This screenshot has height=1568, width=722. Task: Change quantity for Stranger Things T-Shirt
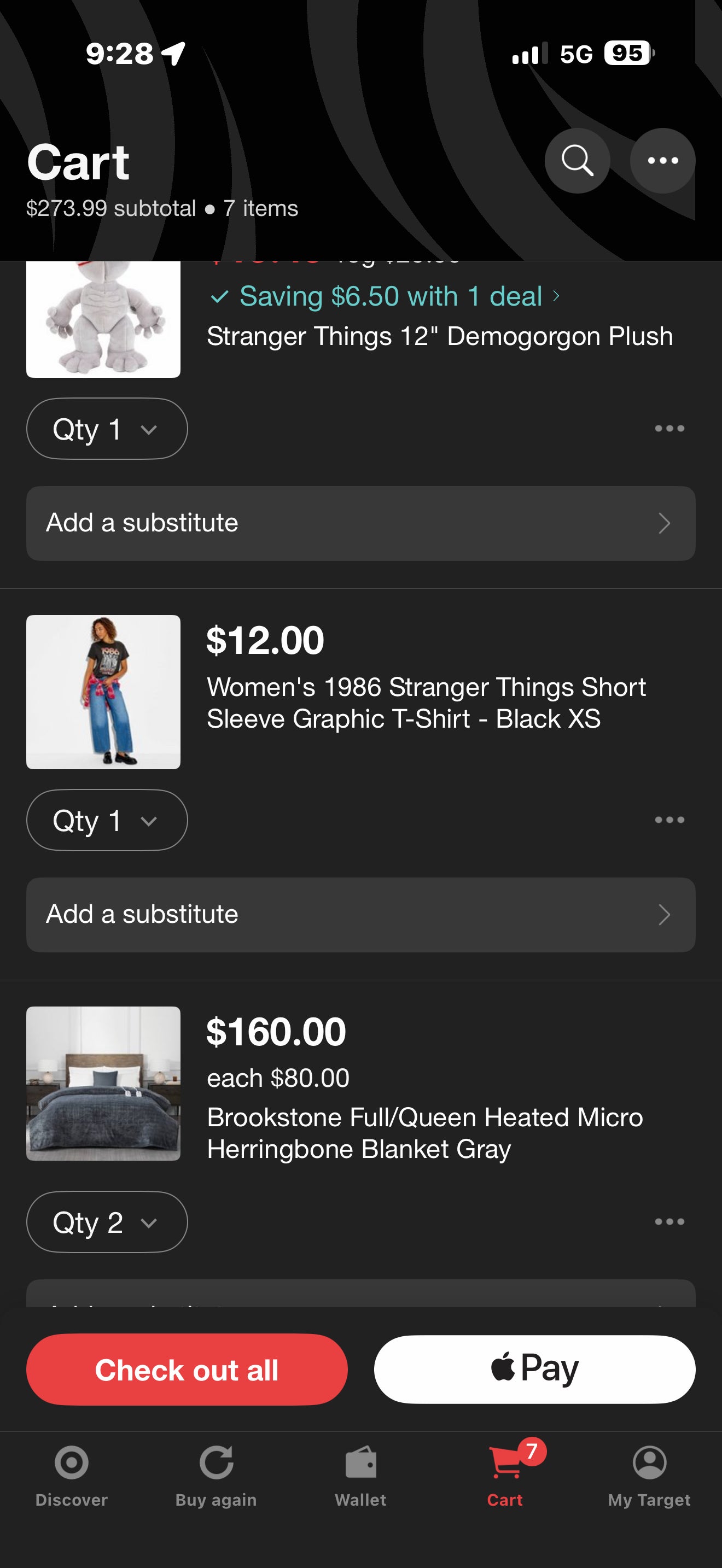[107, 821]
